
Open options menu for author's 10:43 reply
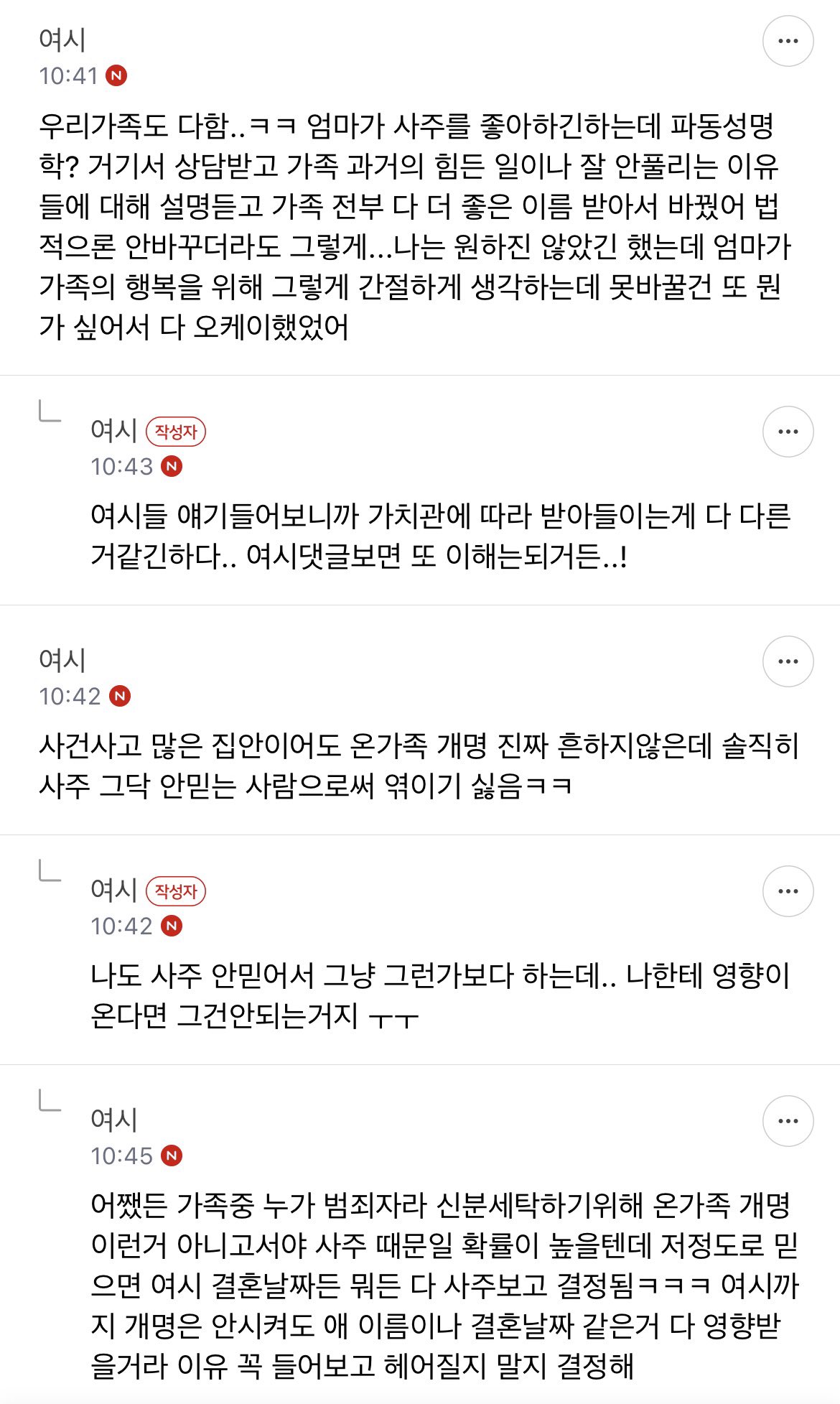(x=788, y=432)
